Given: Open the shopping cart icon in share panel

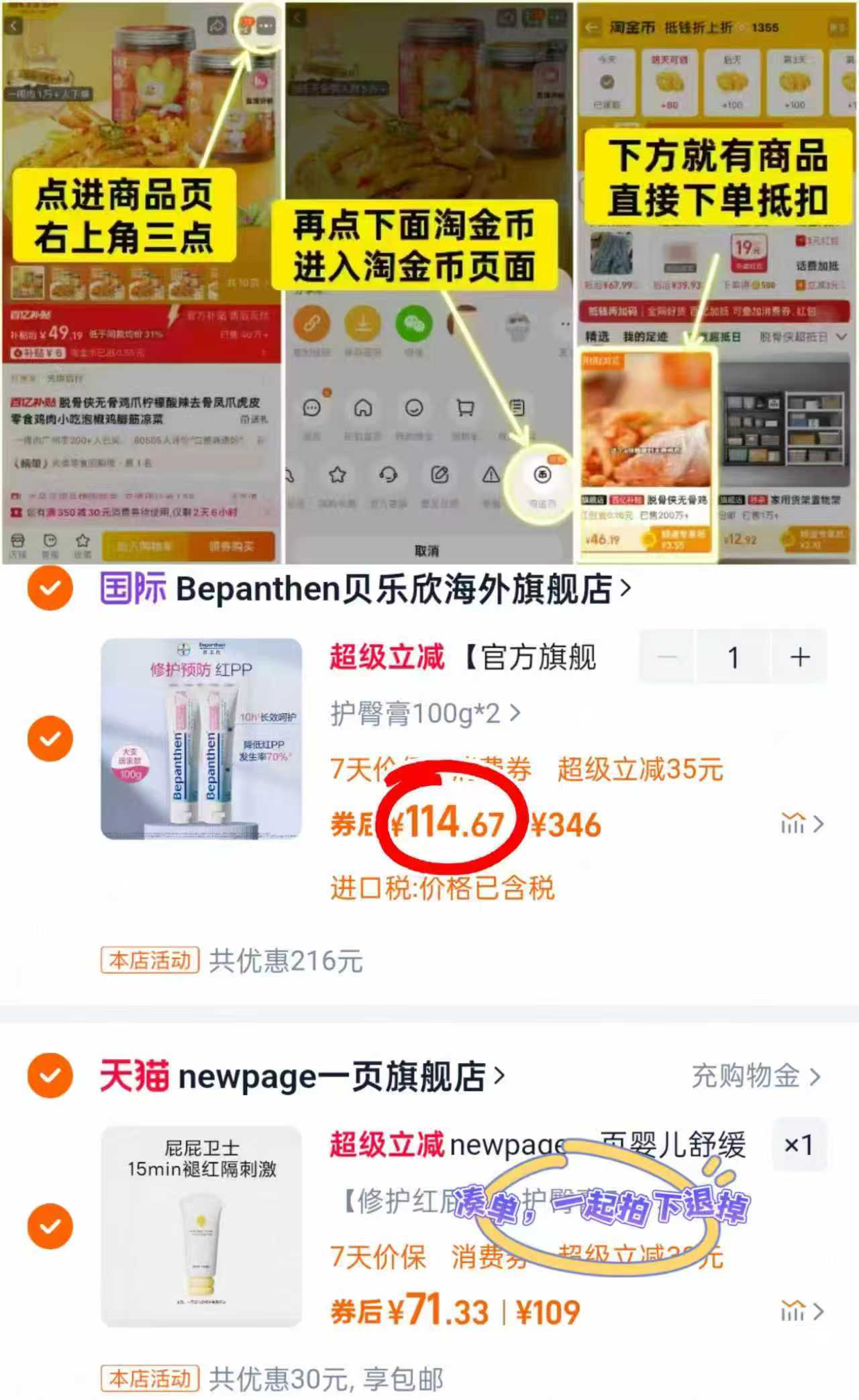Looking at the screenshot, I should click(x=464, y=406).
